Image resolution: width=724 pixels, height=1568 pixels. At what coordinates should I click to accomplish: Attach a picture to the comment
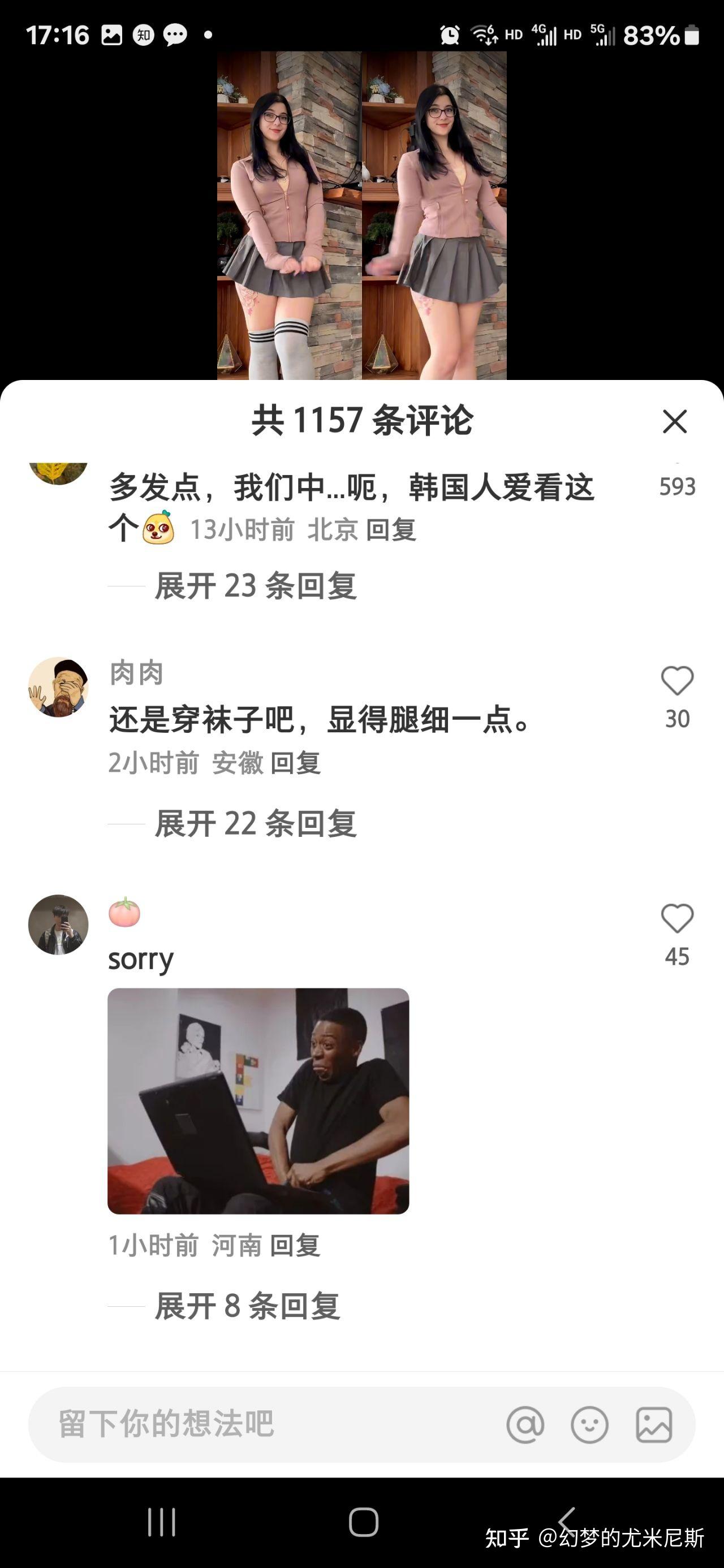[653, 1424]
